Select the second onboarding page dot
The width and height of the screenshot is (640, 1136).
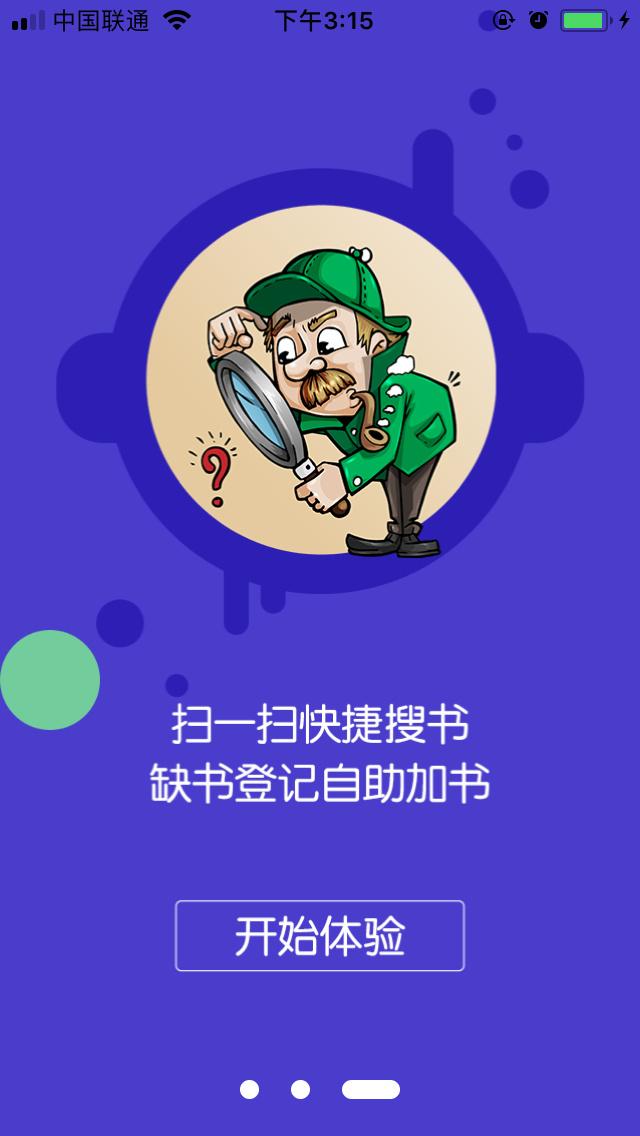pyautogui.click(x=300, y=1090)
